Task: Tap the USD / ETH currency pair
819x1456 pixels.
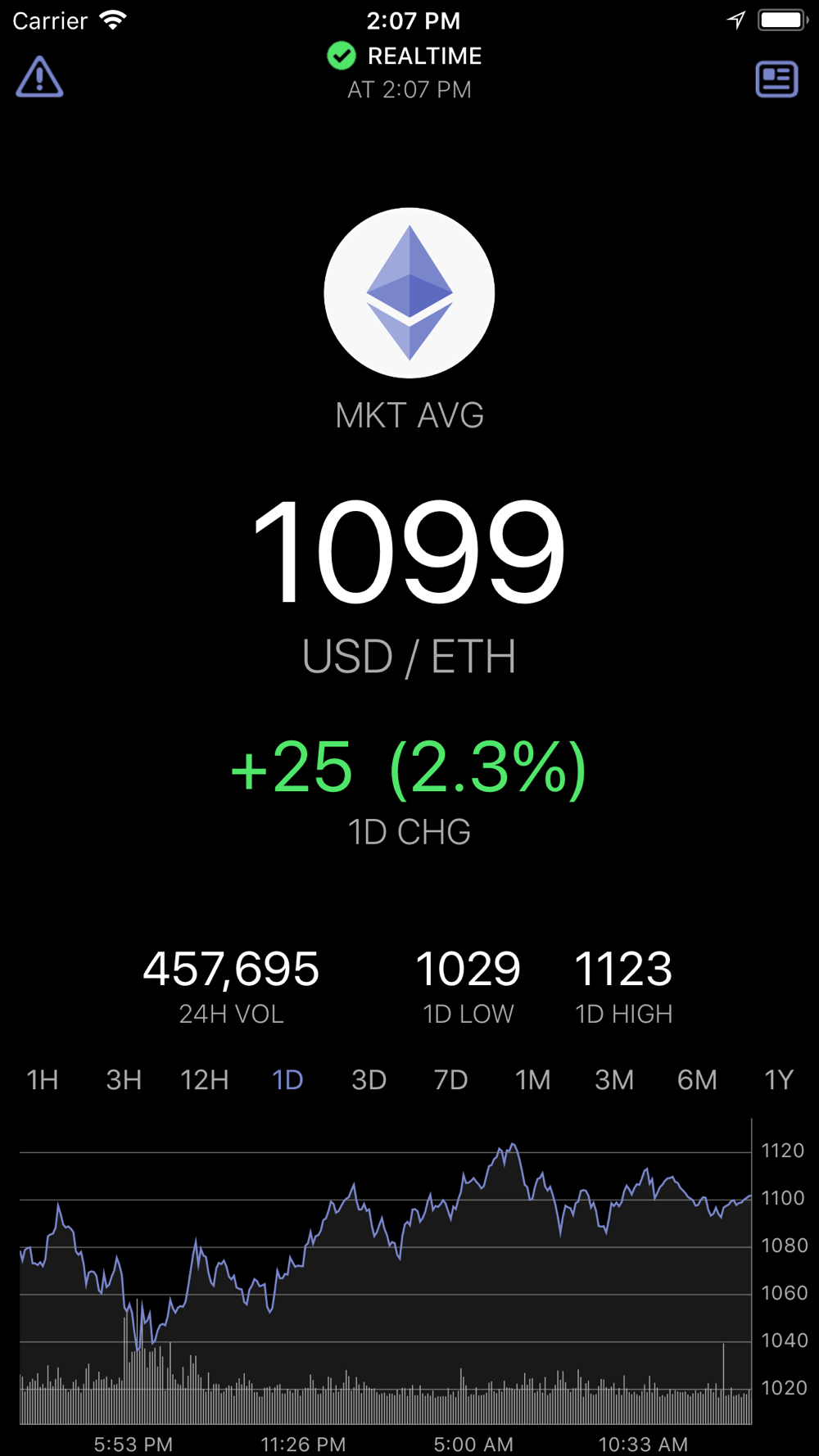Action: (409, 657)
